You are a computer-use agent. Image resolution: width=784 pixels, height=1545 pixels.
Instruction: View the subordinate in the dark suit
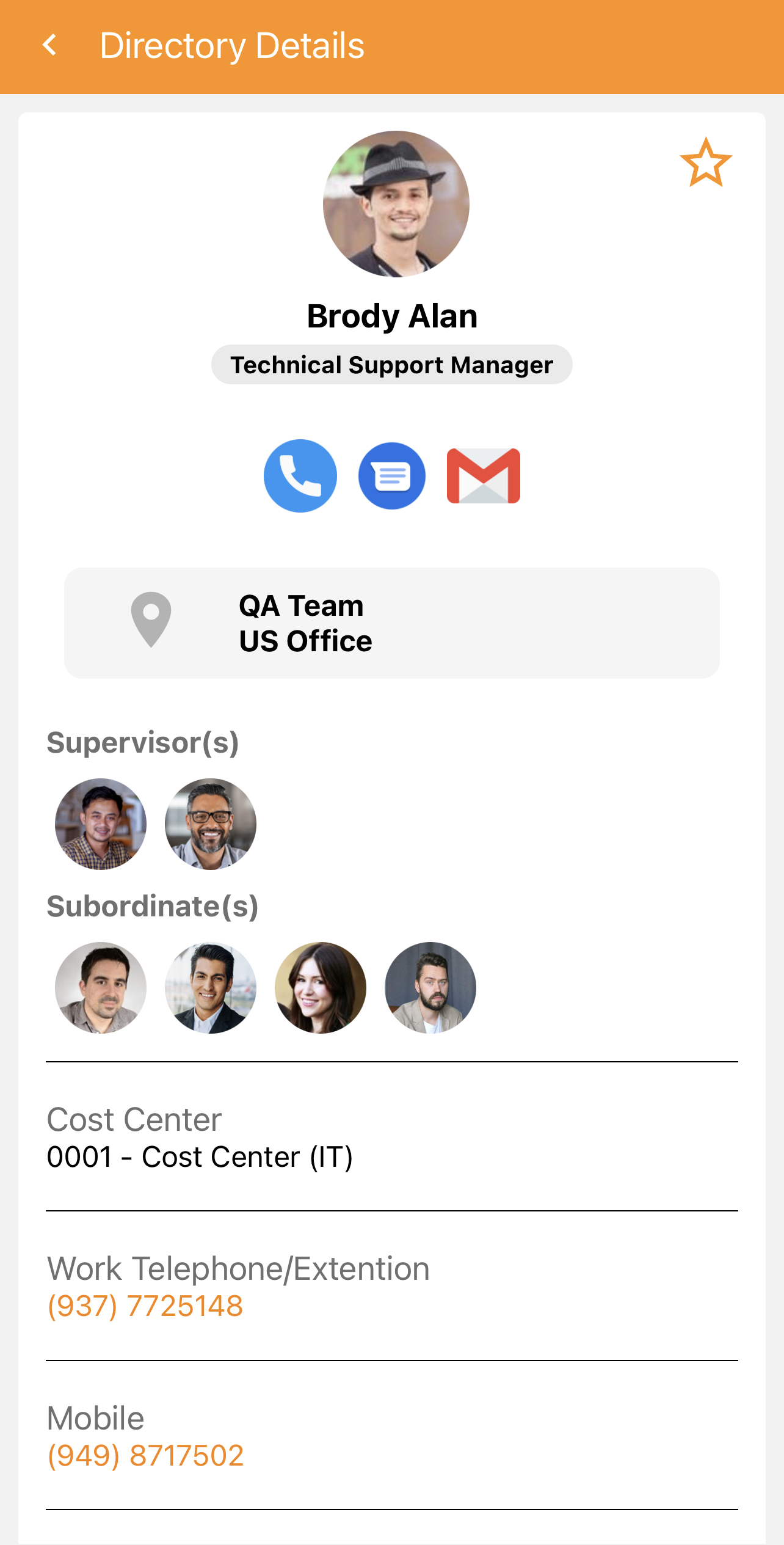[x=211, y=987]
